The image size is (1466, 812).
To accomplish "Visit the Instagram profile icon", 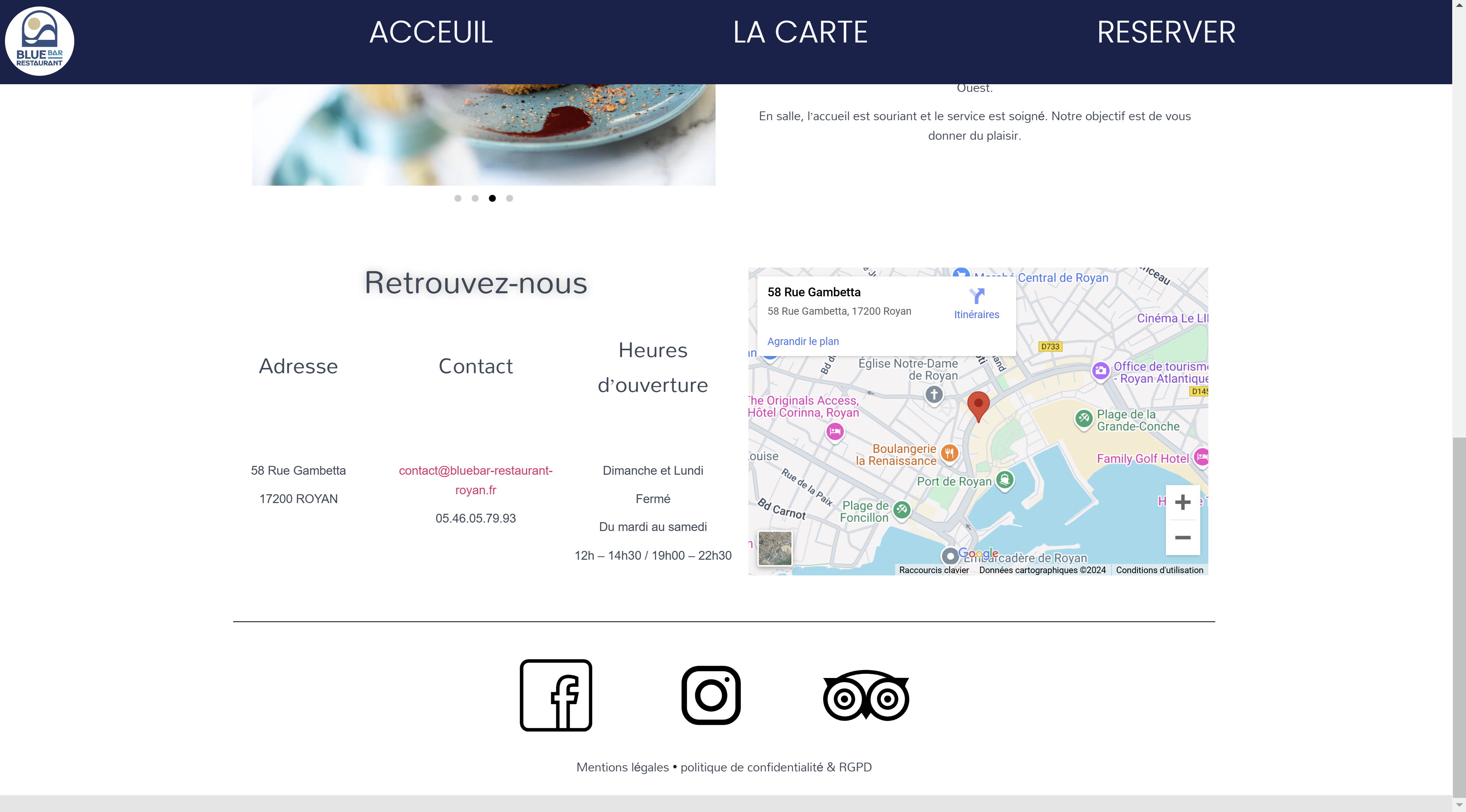I will [711, 695].
